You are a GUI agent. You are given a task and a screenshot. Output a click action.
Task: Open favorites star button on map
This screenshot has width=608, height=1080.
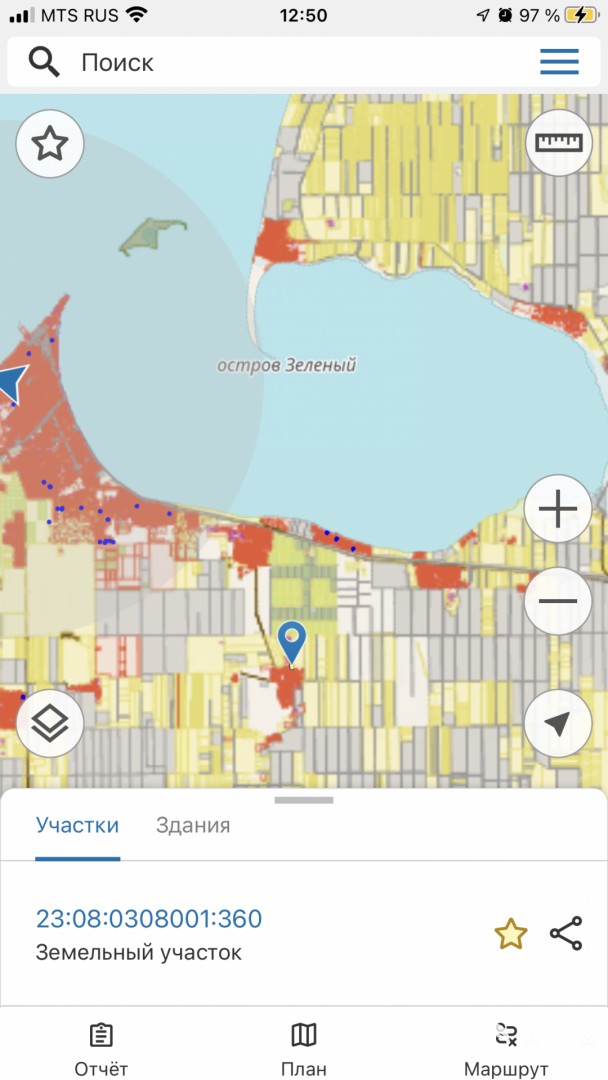coord(50,144)
